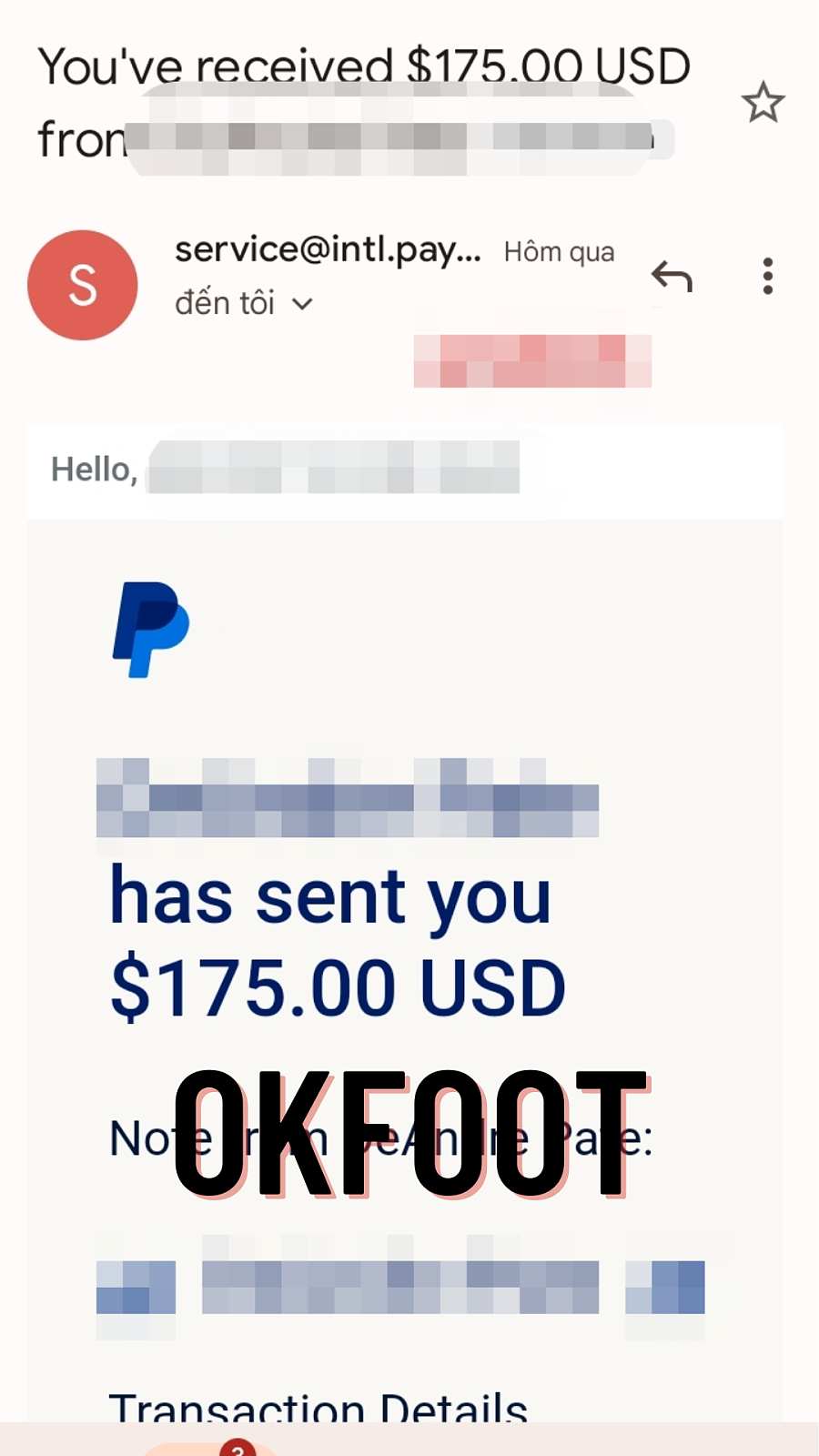This screenshot has height=1456, width=819.
Task: Open the sender's red S avatar
Action: [83, 285]
